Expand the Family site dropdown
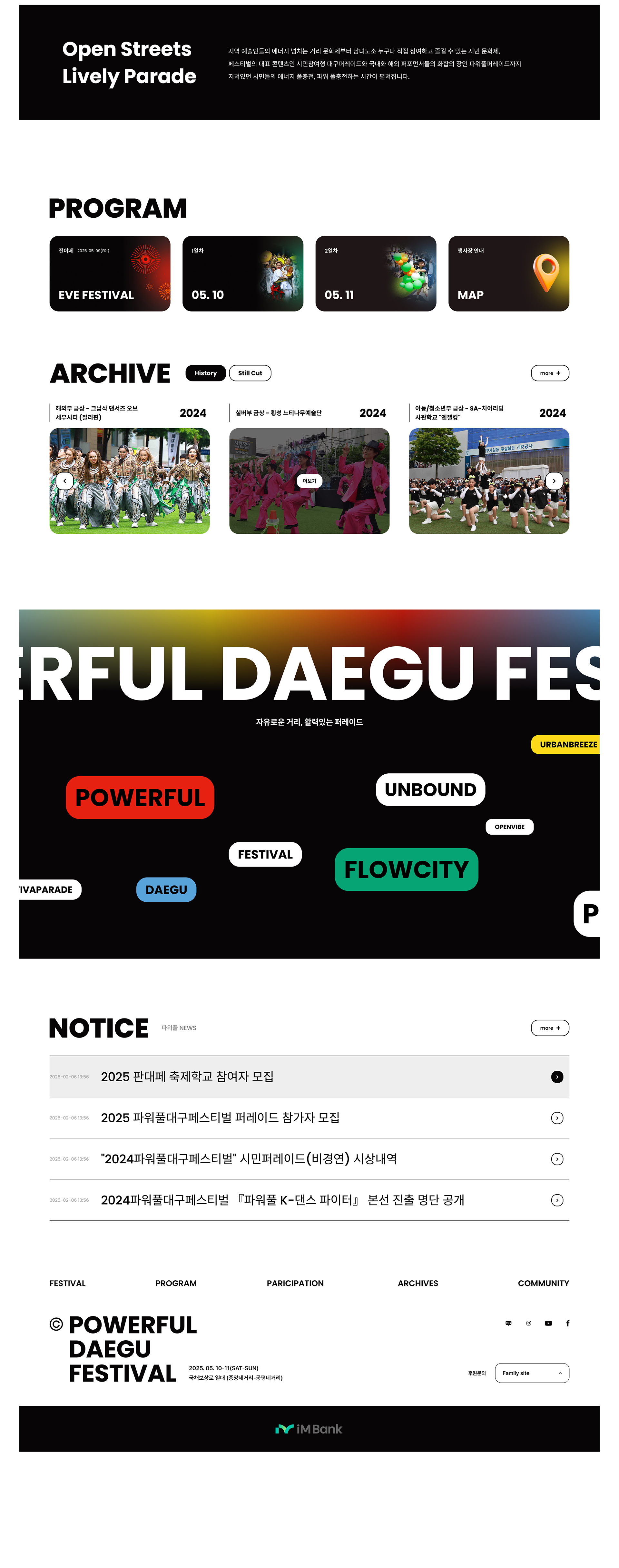Screen dimensions: 619x1568 531,1373
